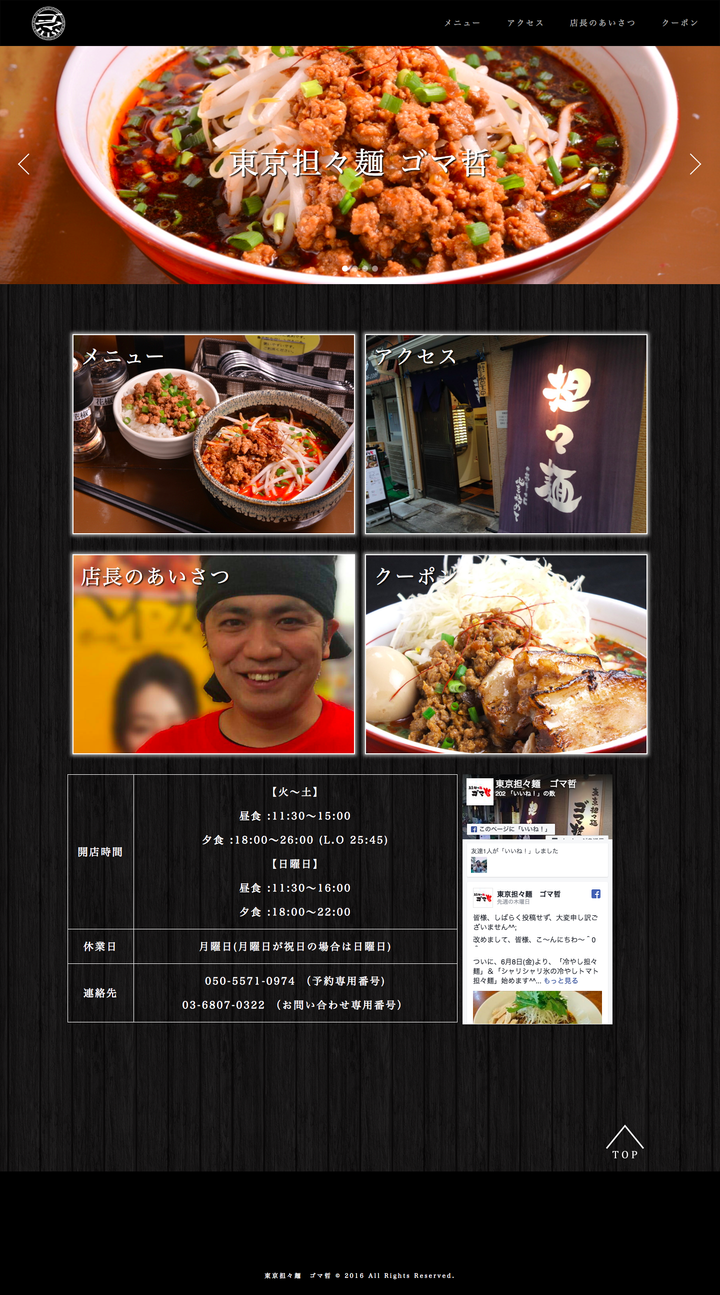Open the クーポン photo tile
Screen dimensions: 720x1295
pyautogui.click(x=506, y=654)
